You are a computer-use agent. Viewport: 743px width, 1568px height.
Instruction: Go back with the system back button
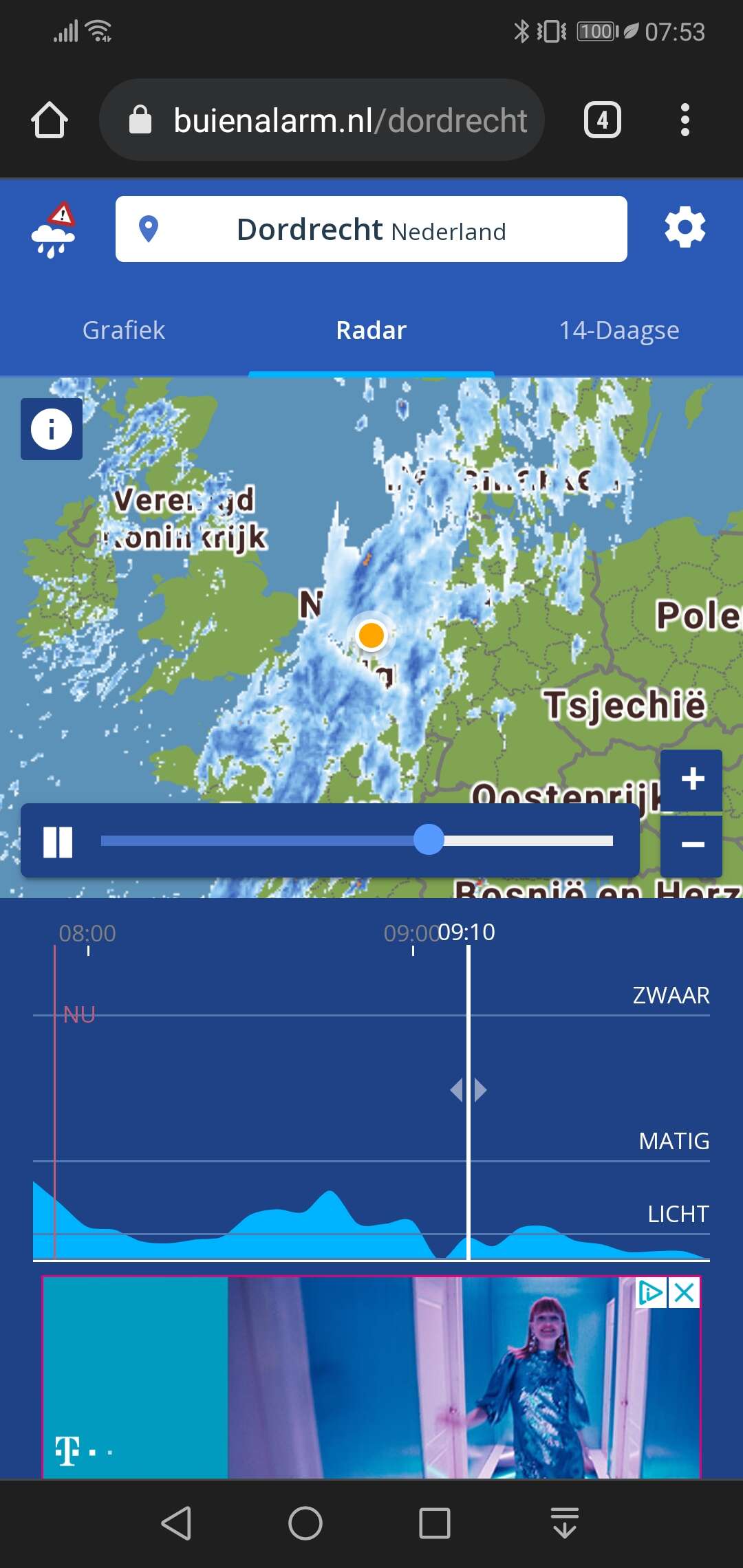[x=177, y=1523]
